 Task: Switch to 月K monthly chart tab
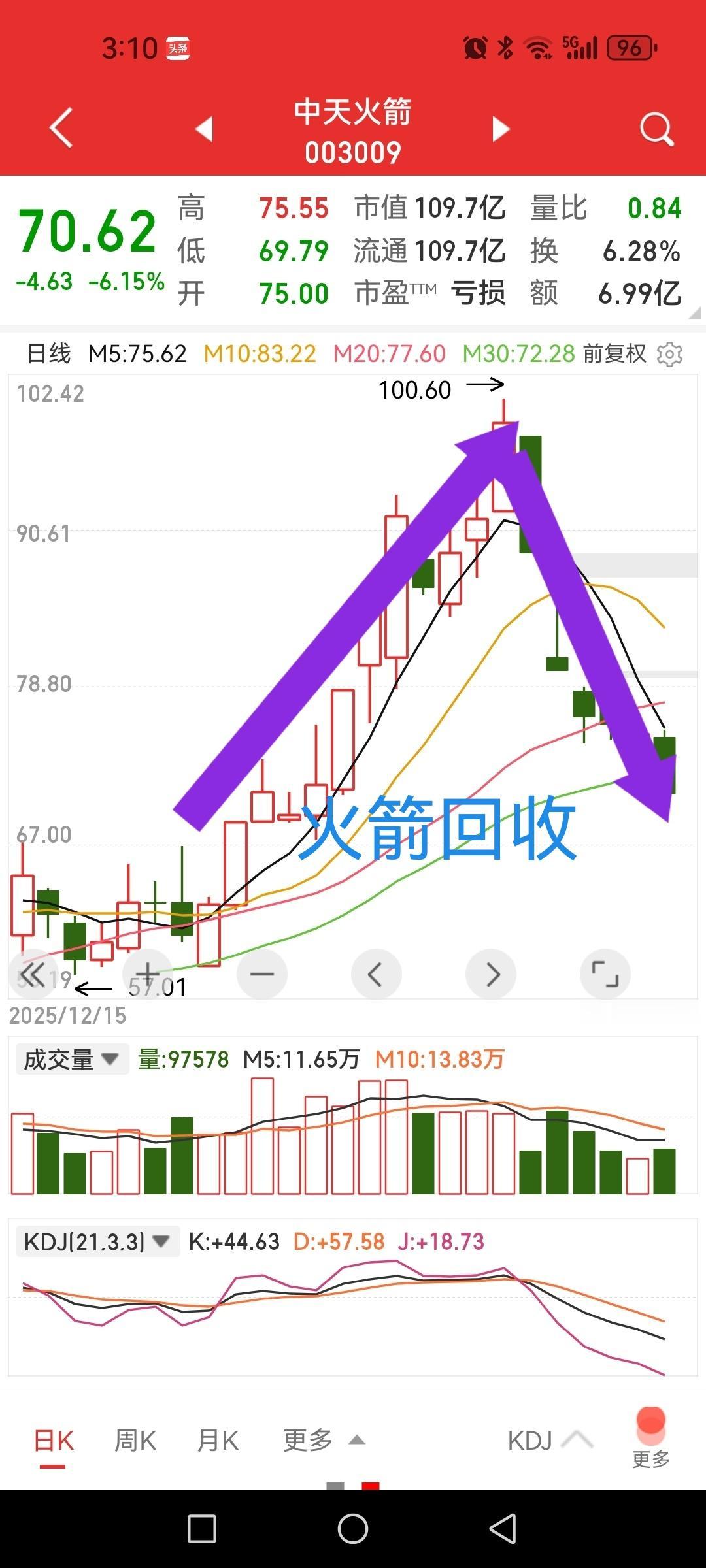pyautogui.click(x=218, y=1440)
